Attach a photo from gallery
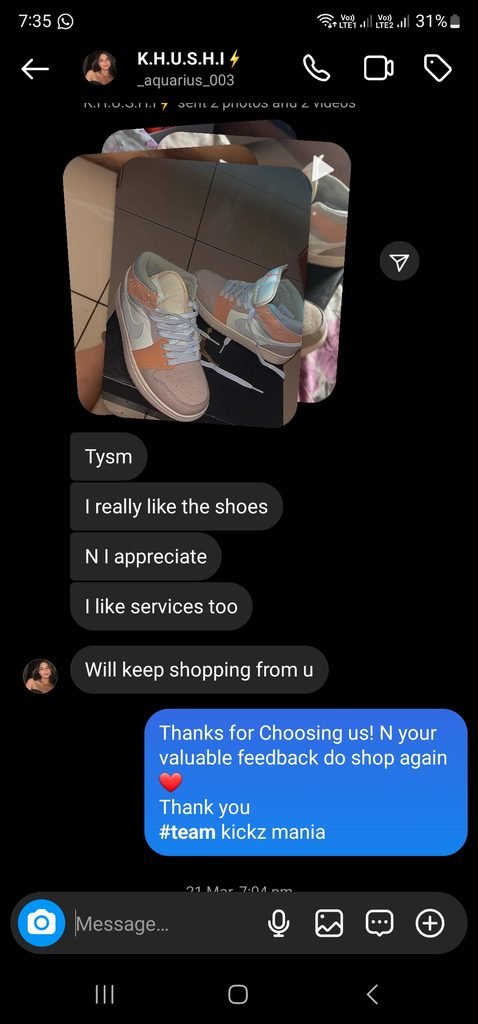Screen dimensions: 478x1024 pos(329,923)
